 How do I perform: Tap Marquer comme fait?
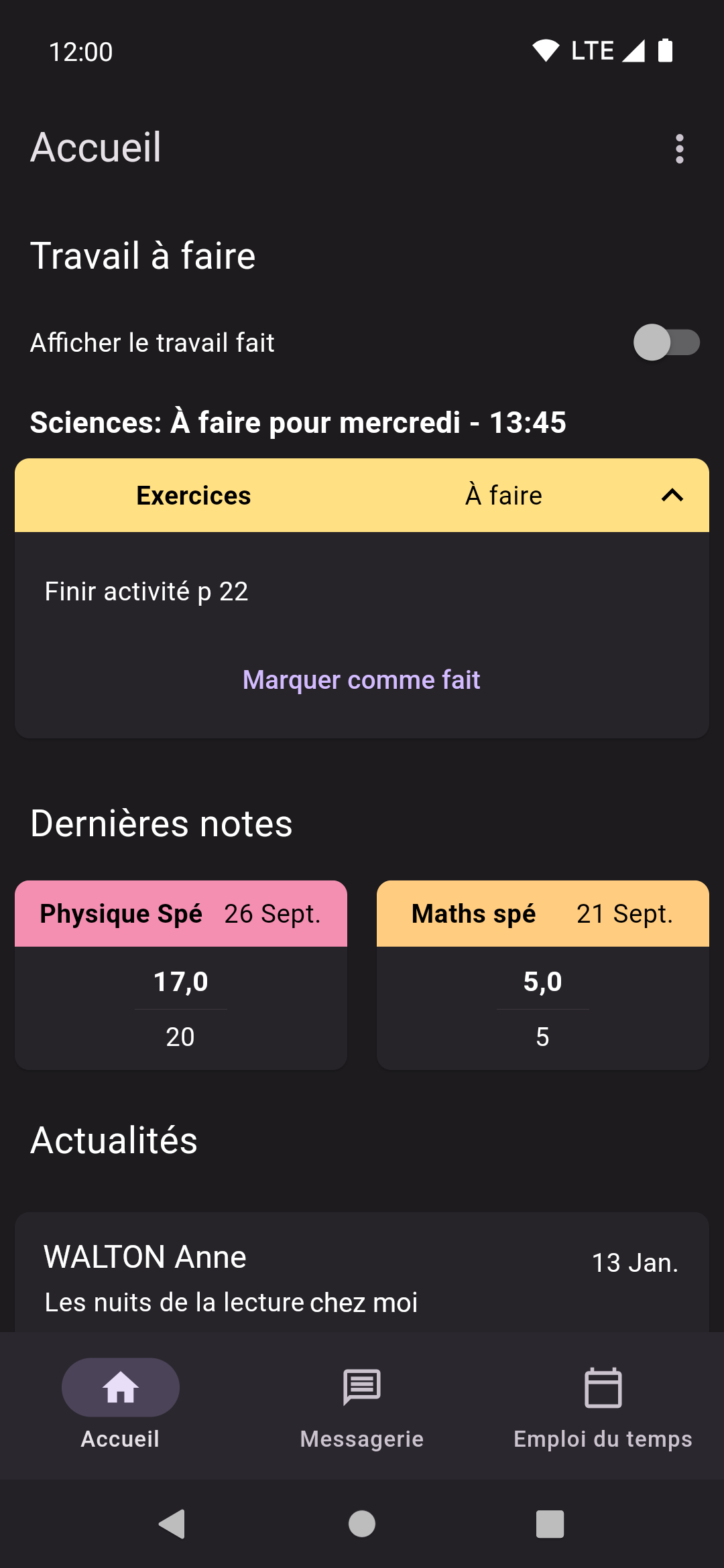tap(361, 680)
